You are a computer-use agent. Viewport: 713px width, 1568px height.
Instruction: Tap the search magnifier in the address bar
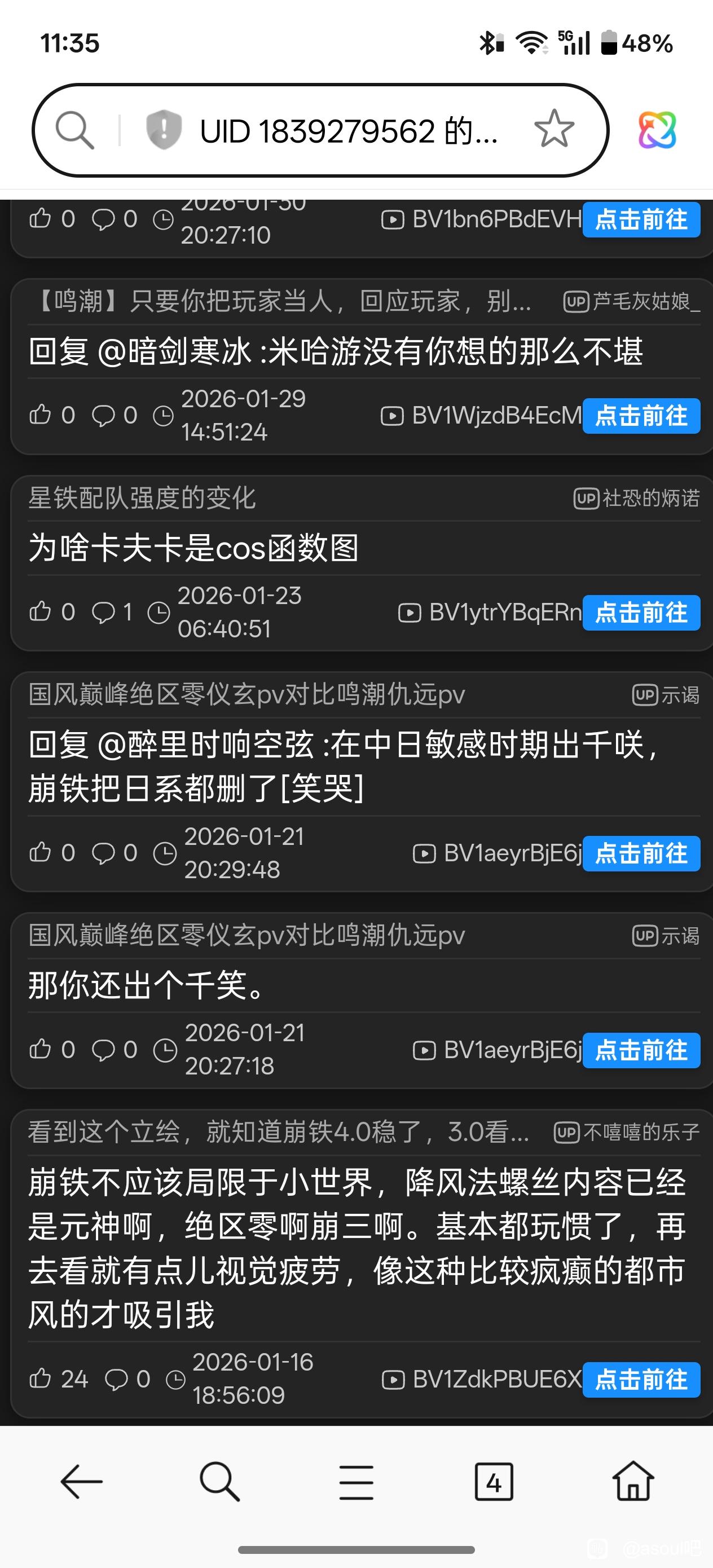coord(74,130)
